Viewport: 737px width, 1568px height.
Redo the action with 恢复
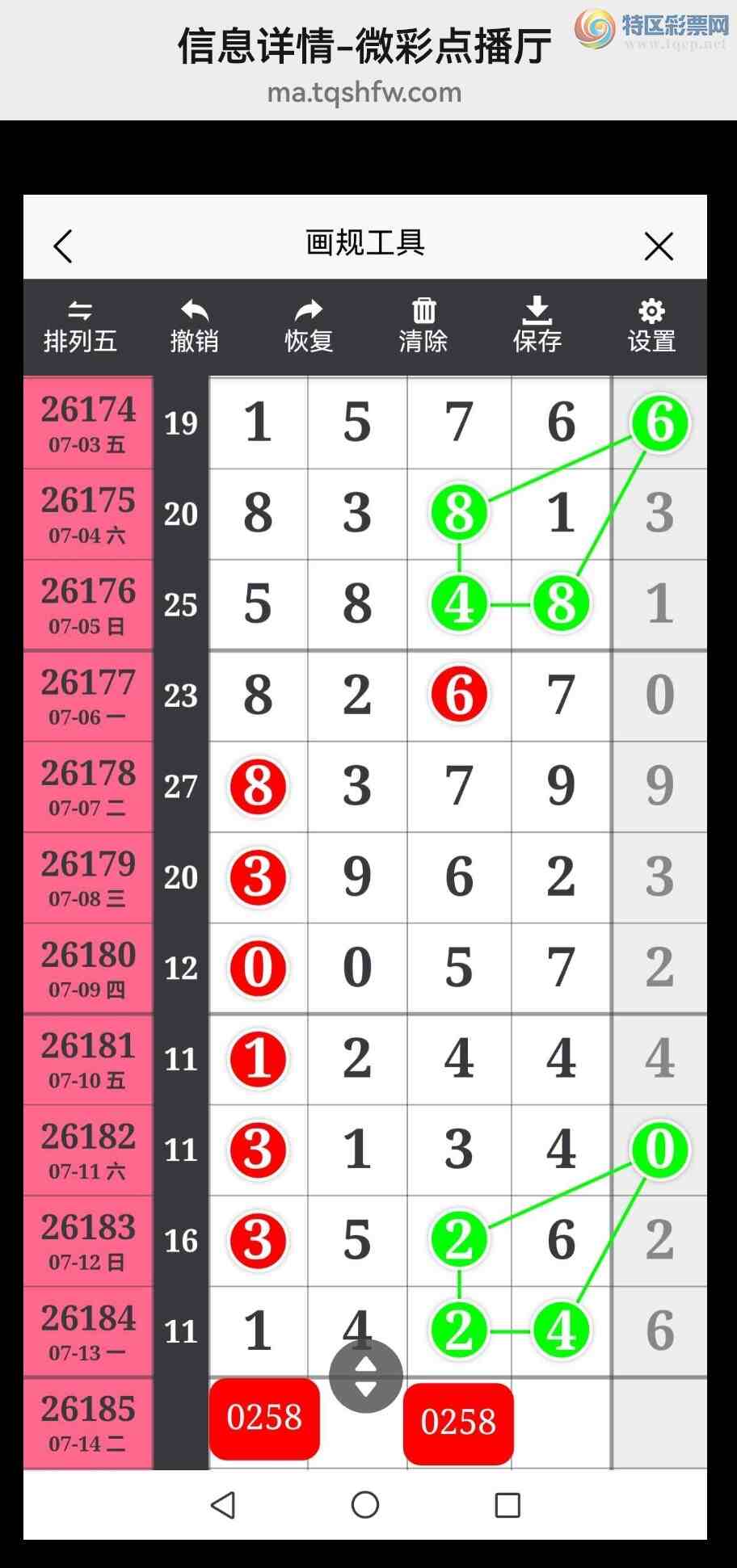click(309, 327)
